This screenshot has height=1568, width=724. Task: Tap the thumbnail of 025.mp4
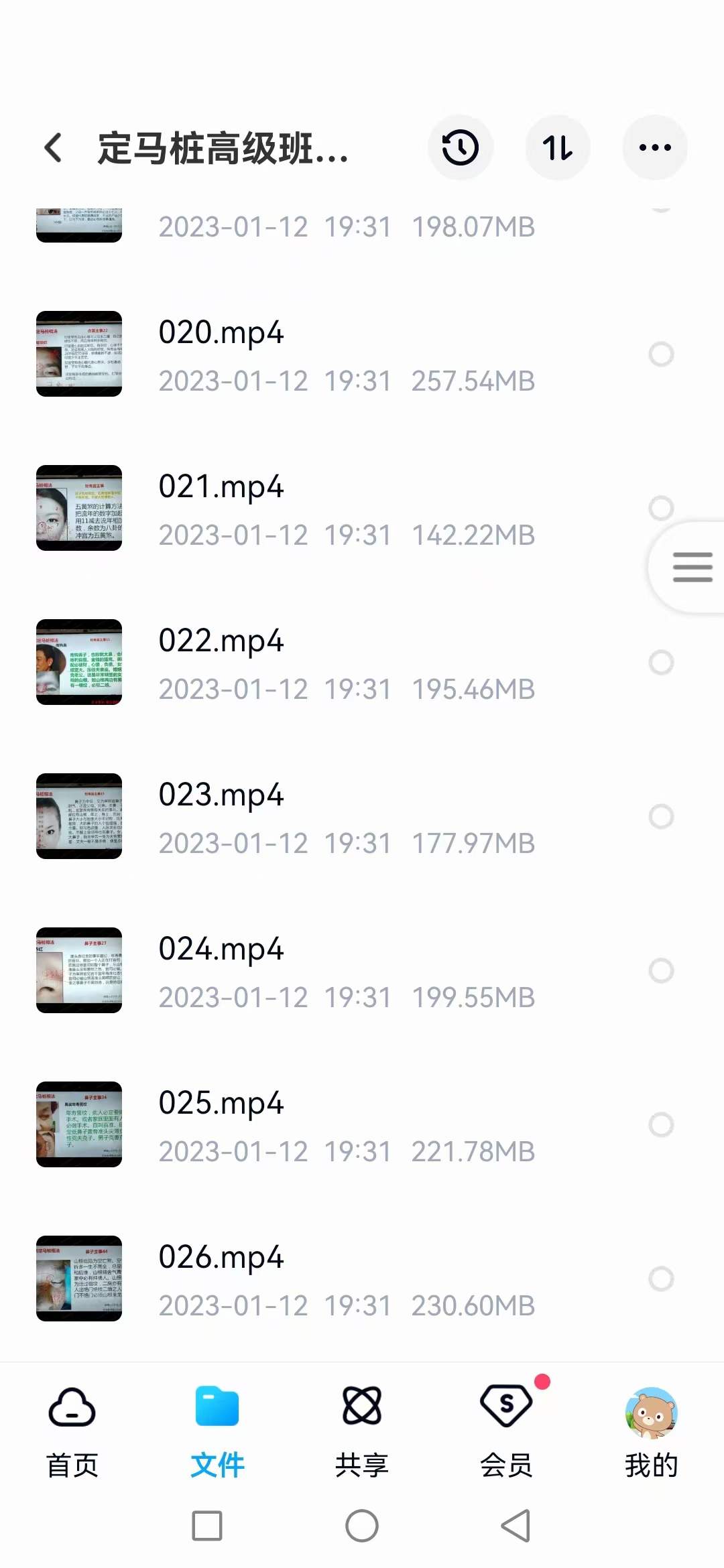pos(79,1124)
